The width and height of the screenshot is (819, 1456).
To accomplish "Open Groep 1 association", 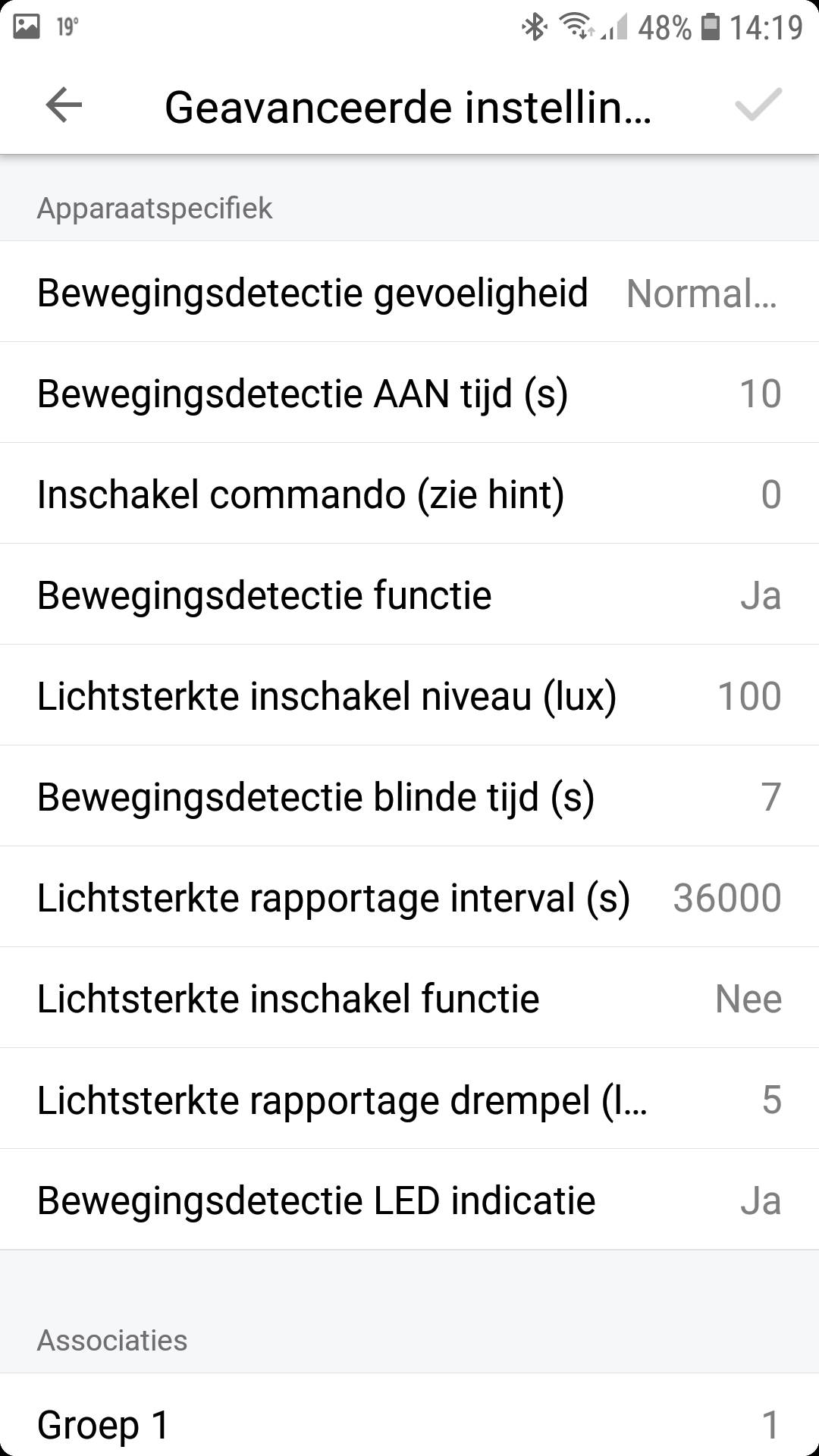I will [409, 1424].
